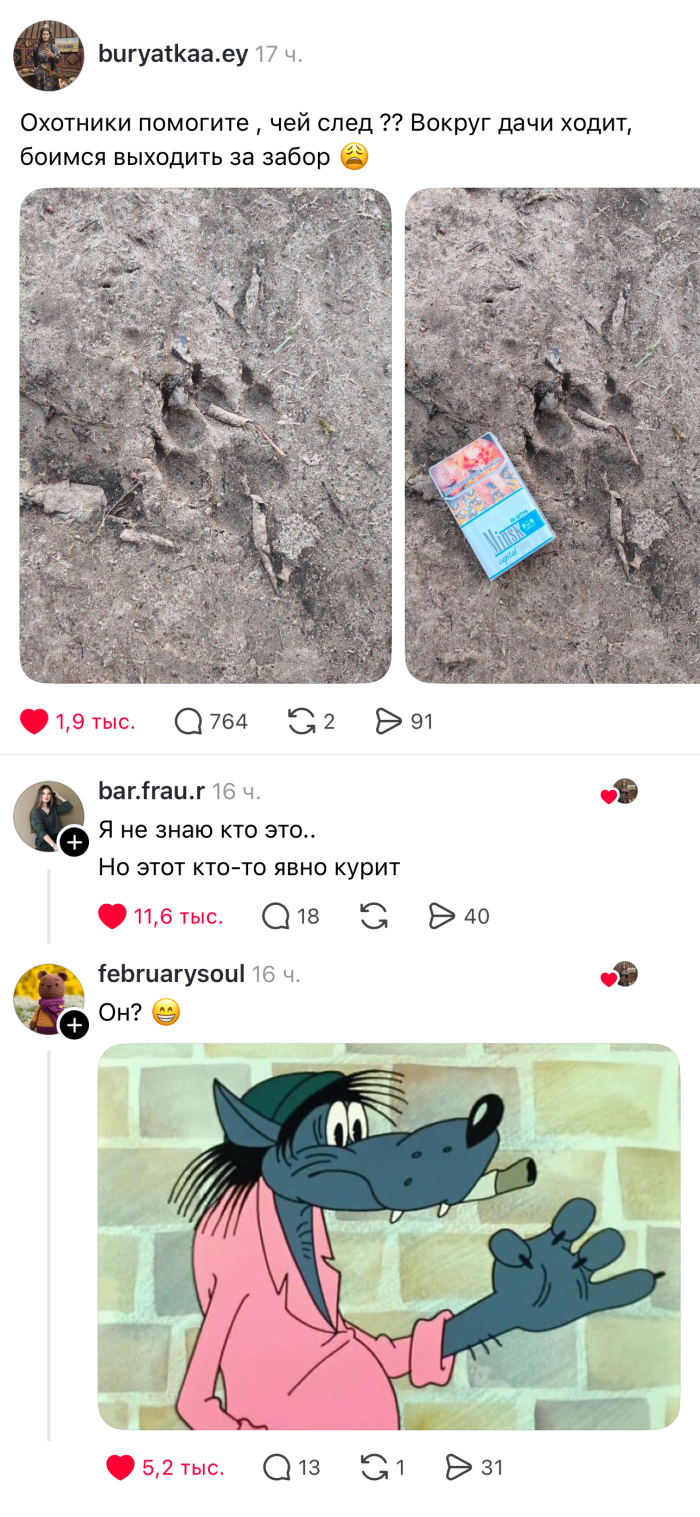The height and width of the screenshot is (1517, 700).
Task: Open the buryatkaa.ey username link
Action: pos(172,54)
